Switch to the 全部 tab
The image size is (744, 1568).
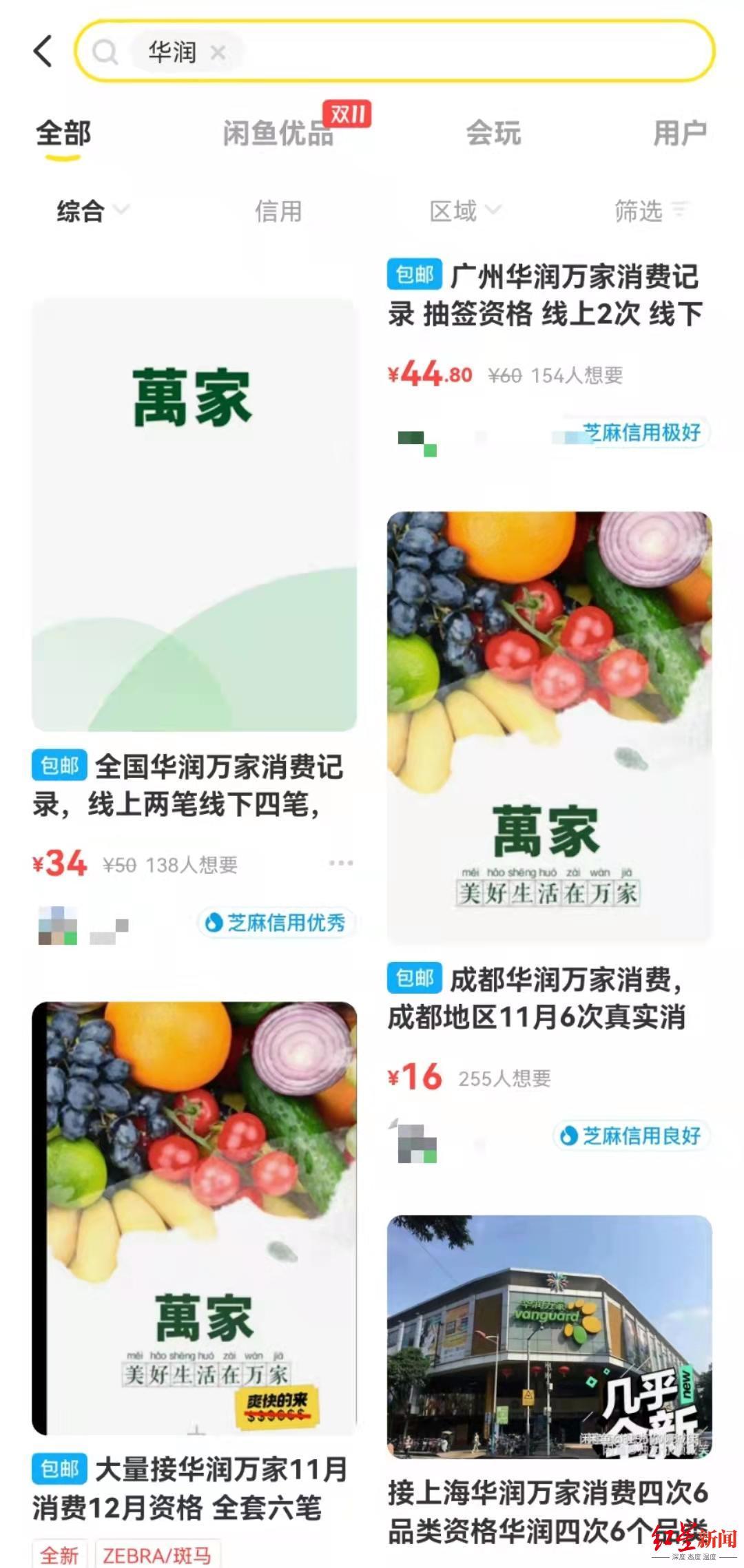pos(63,134)
